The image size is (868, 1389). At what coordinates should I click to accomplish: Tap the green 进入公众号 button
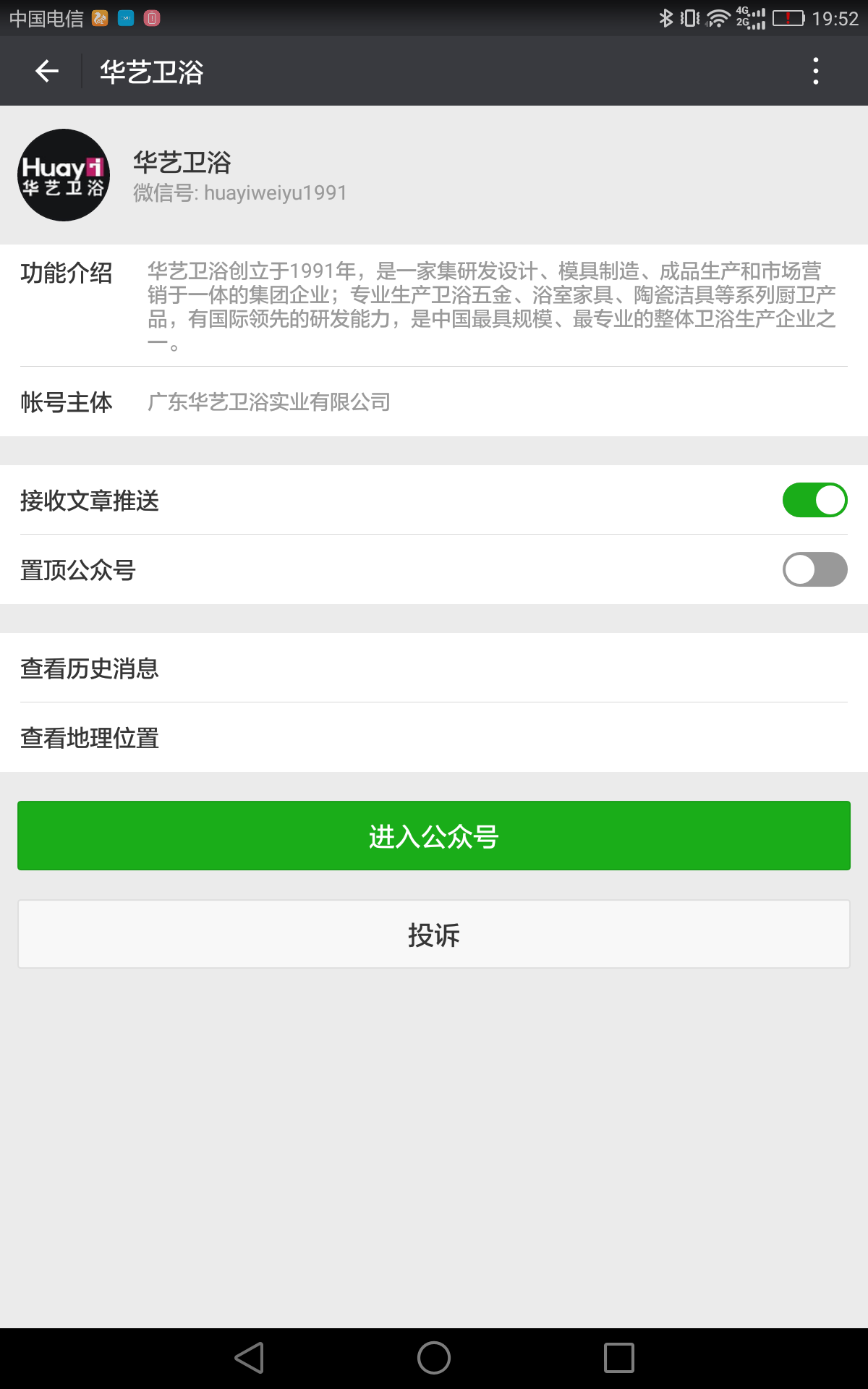434,836
